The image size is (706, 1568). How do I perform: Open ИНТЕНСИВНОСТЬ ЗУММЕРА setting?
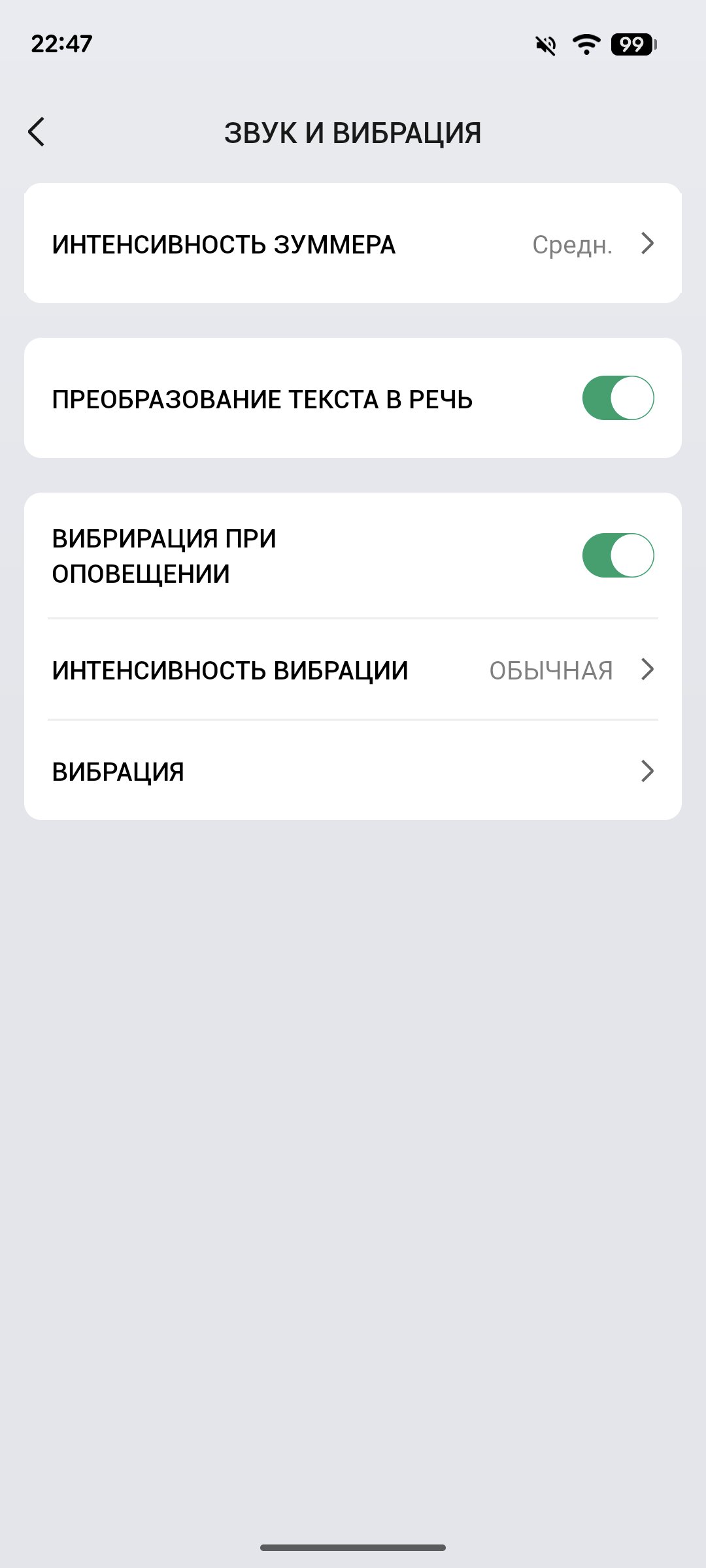point(353,244)
